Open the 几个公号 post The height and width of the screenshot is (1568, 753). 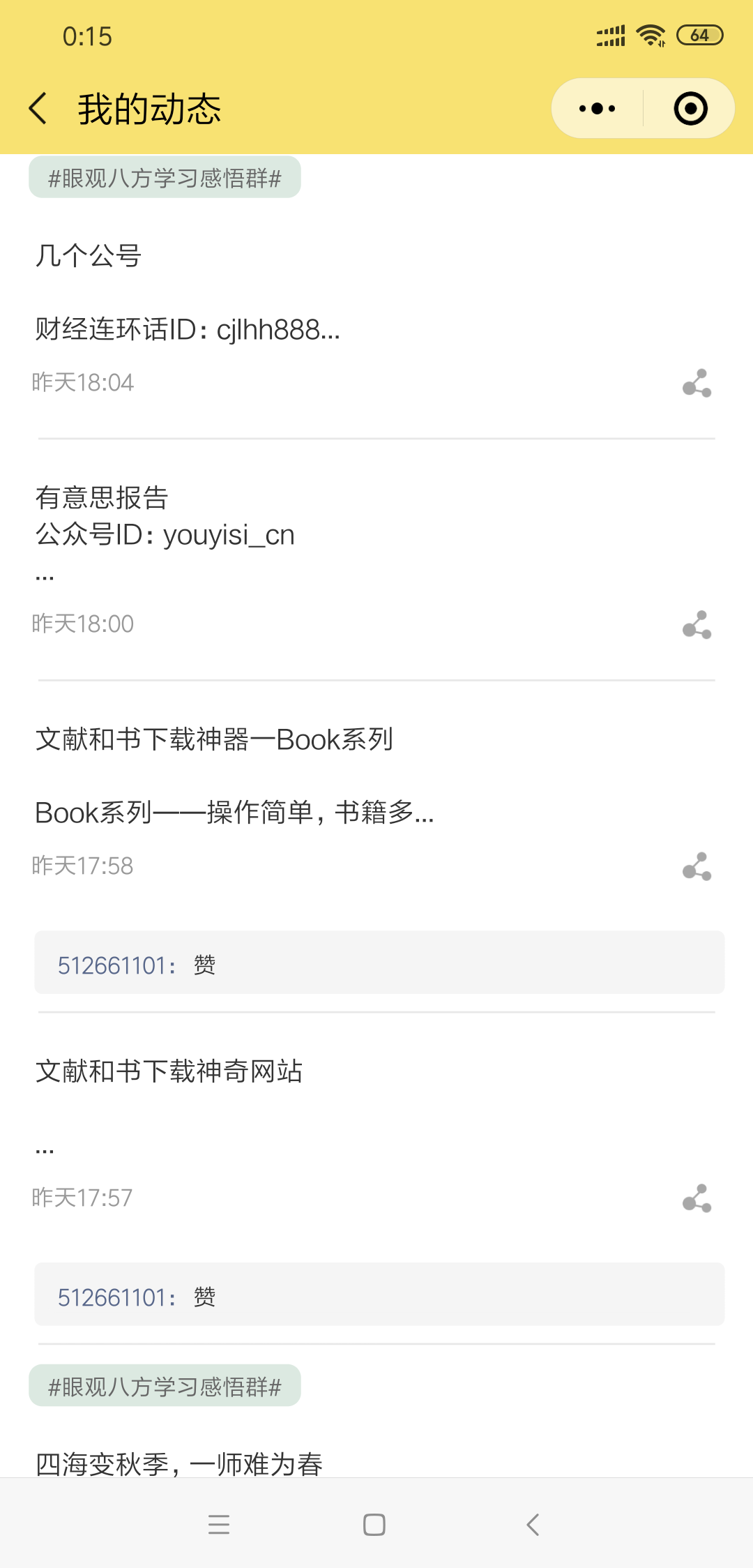pos(89,256)
